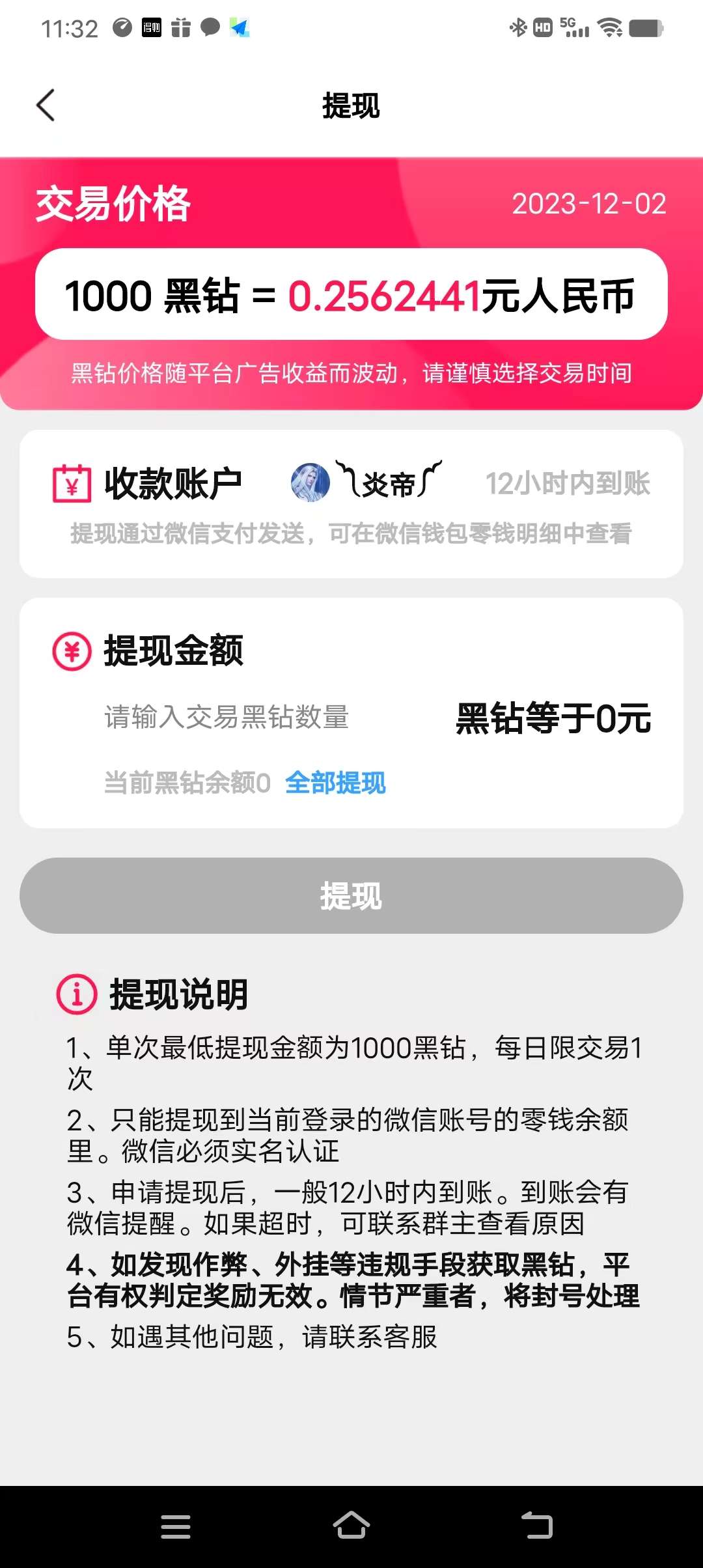Tap the 全部提现 link

(335, 783)
